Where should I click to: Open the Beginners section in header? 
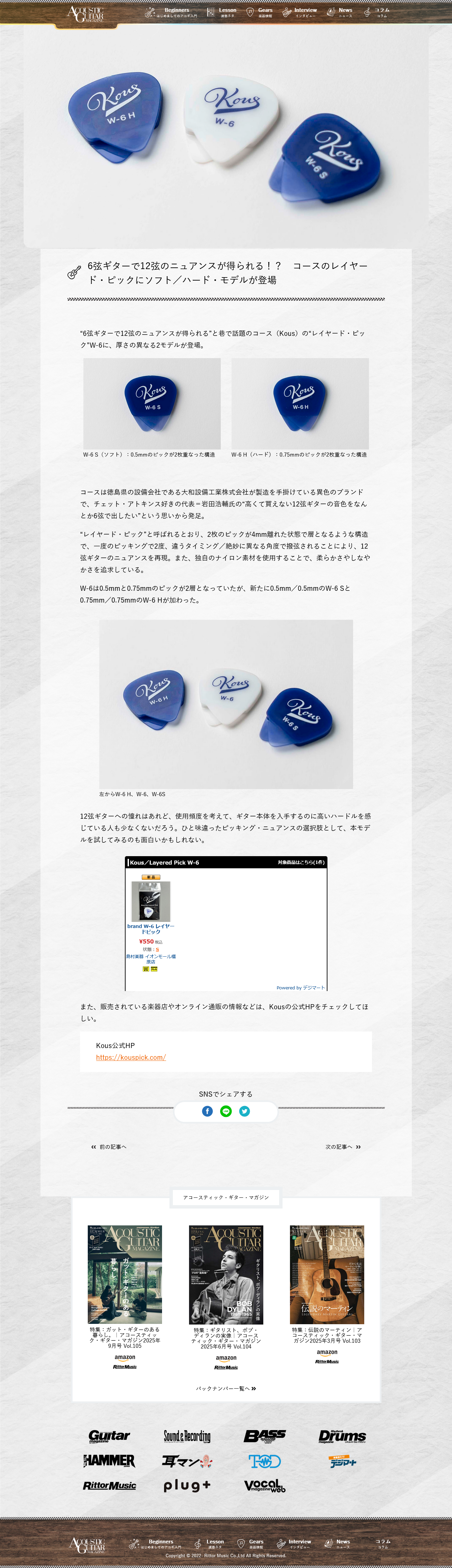coord(172,12)
